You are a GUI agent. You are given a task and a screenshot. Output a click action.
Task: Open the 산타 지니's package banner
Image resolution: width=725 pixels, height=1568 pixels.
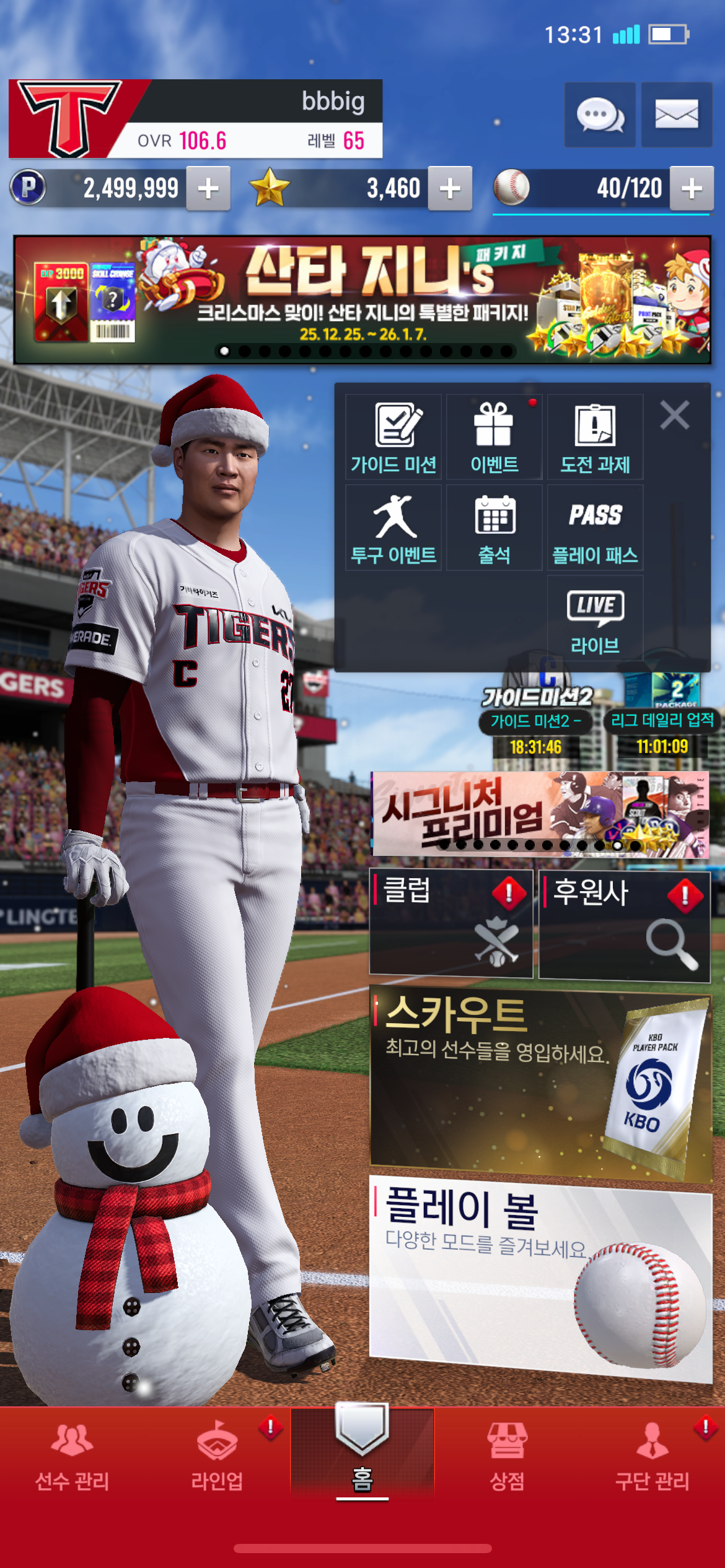(x=362, y=300)
